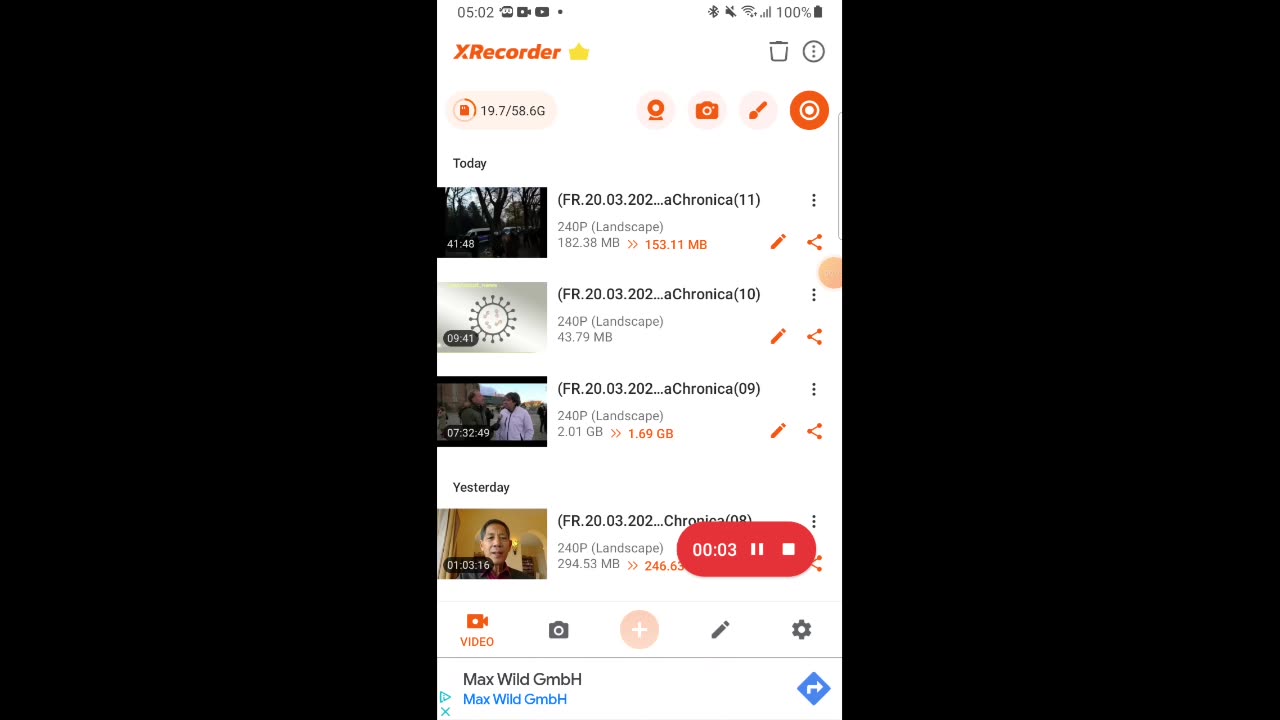
Task: Play the aChronica(10) video
Action: point(492,317)
